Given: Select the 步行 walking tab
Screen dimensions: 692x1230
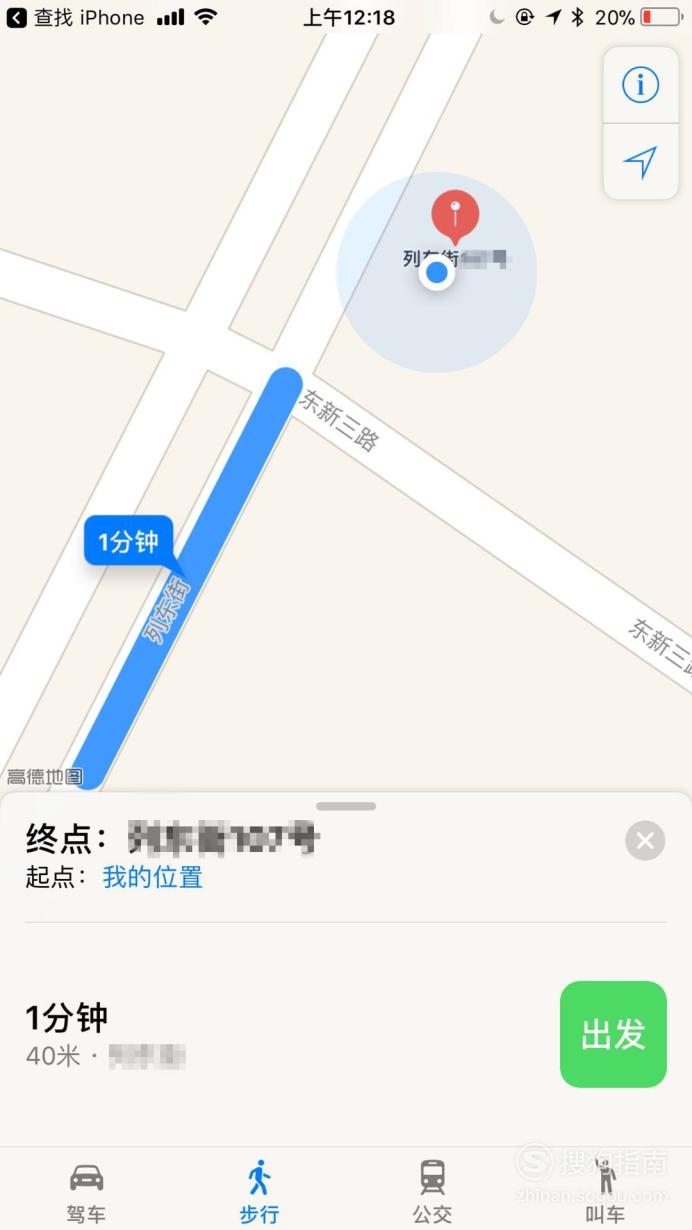Looking at the screenshot, I should point(259,1191).
